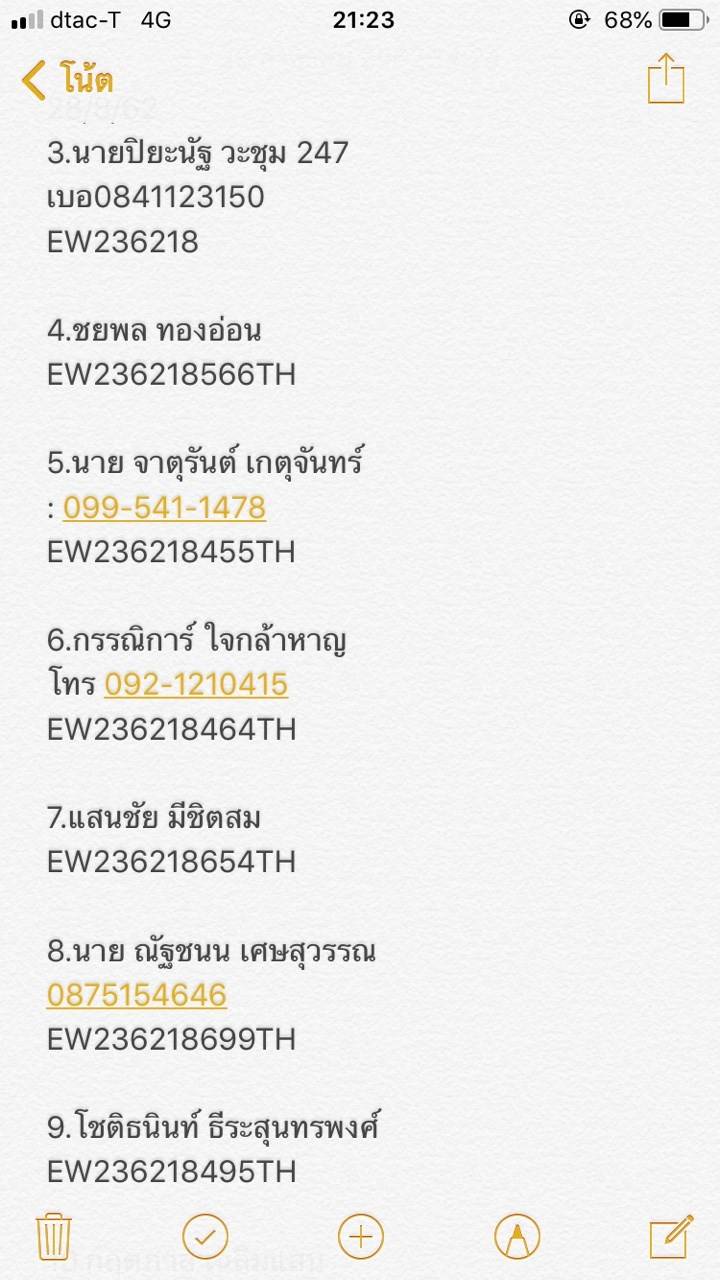The width and height of the screenshot is (720, 1280).
Task: Open the phone number link 0875154646
Action: pos(137,995)
